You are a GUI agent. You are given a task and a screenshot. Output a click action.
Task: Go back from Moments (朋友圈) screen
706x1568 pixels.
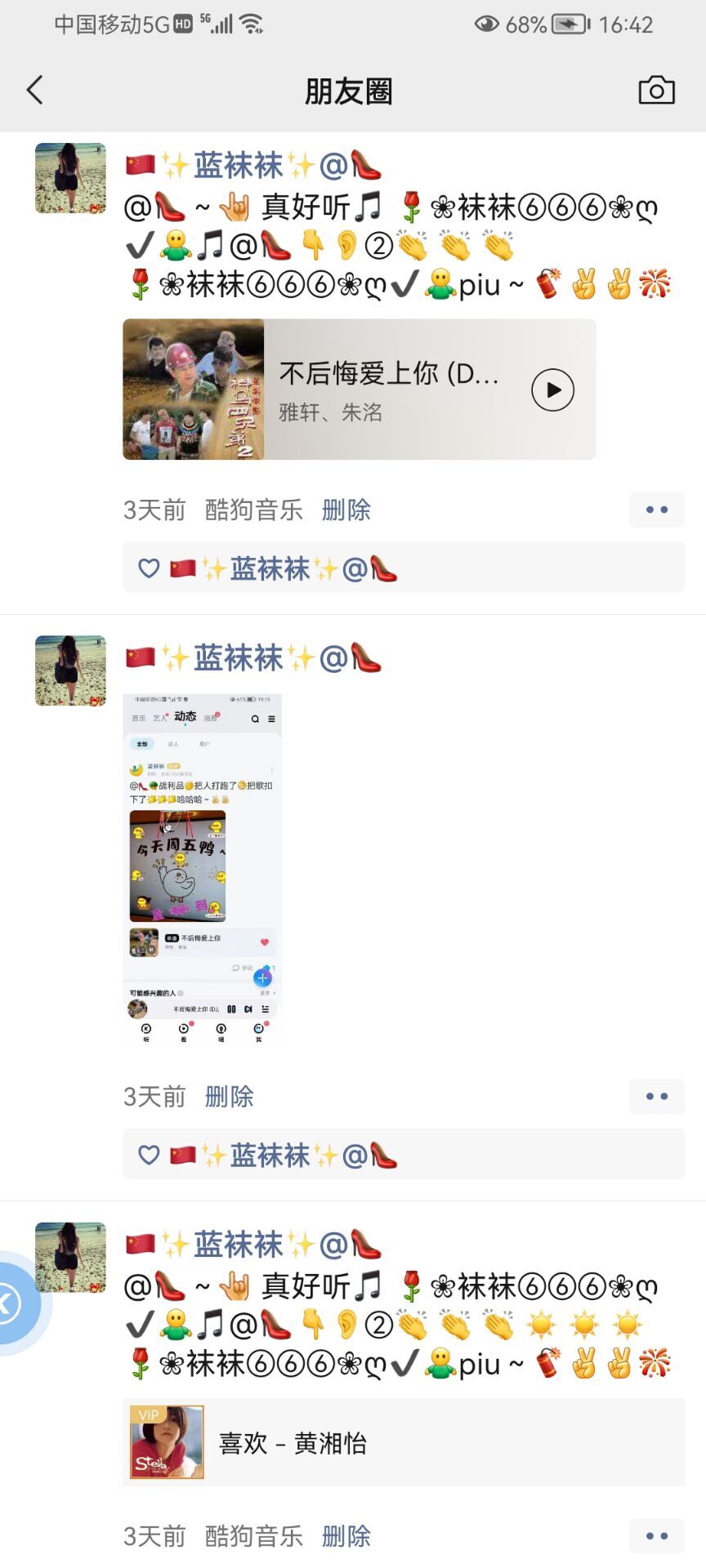point(34,90)
